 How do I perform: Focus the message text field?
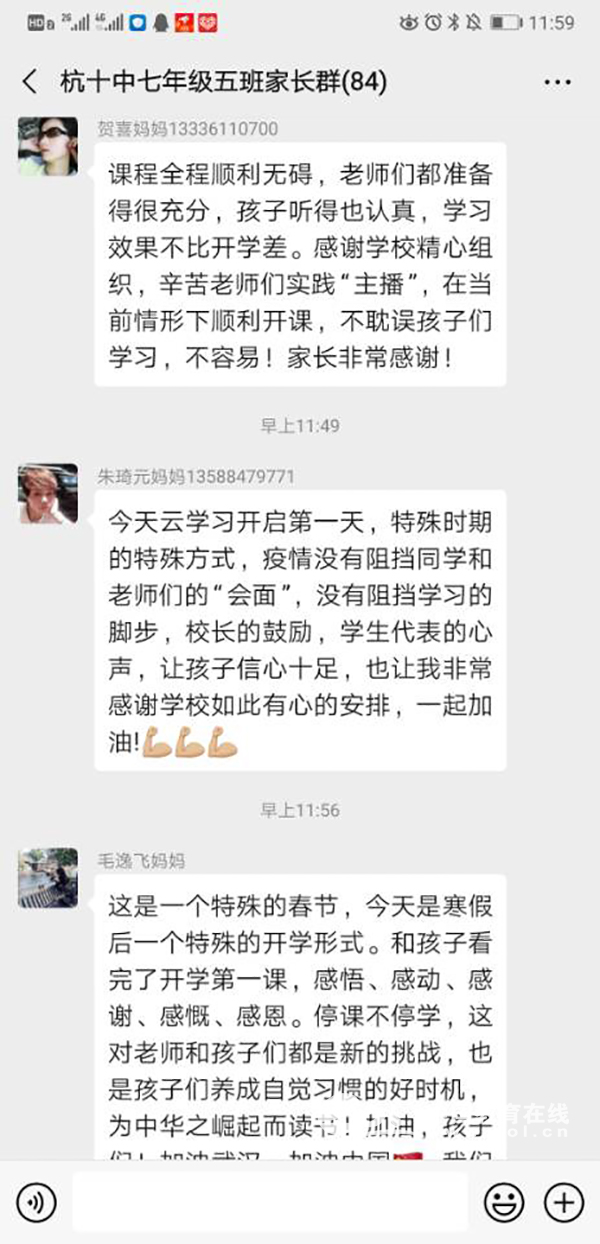tap(270, 1201)
